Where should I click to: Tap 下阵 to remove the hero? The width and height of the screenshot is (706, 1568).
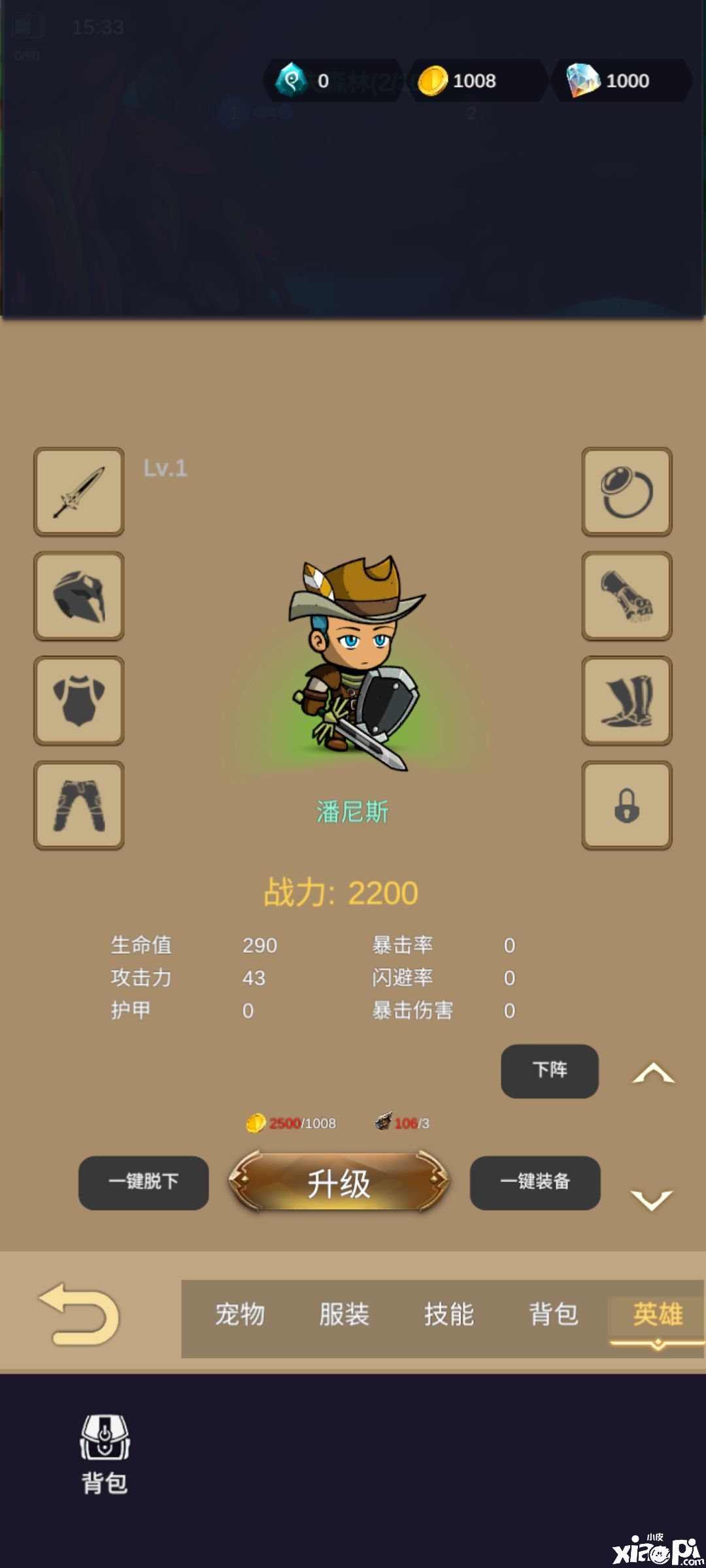click(549, 1070)
